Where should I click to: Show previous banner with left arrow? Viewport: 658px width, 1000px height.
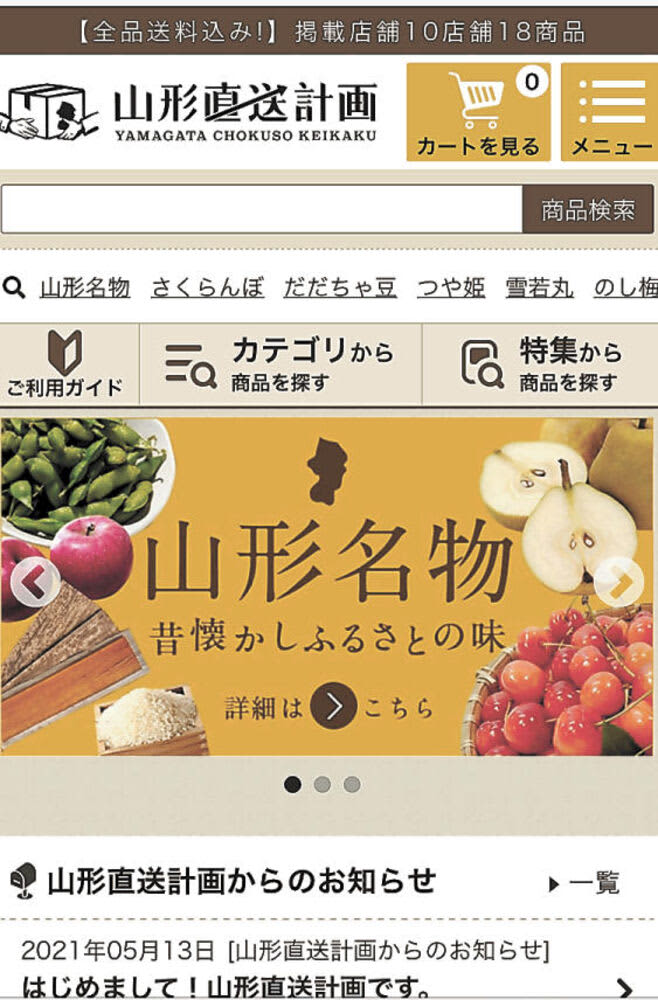click(35, 582)
